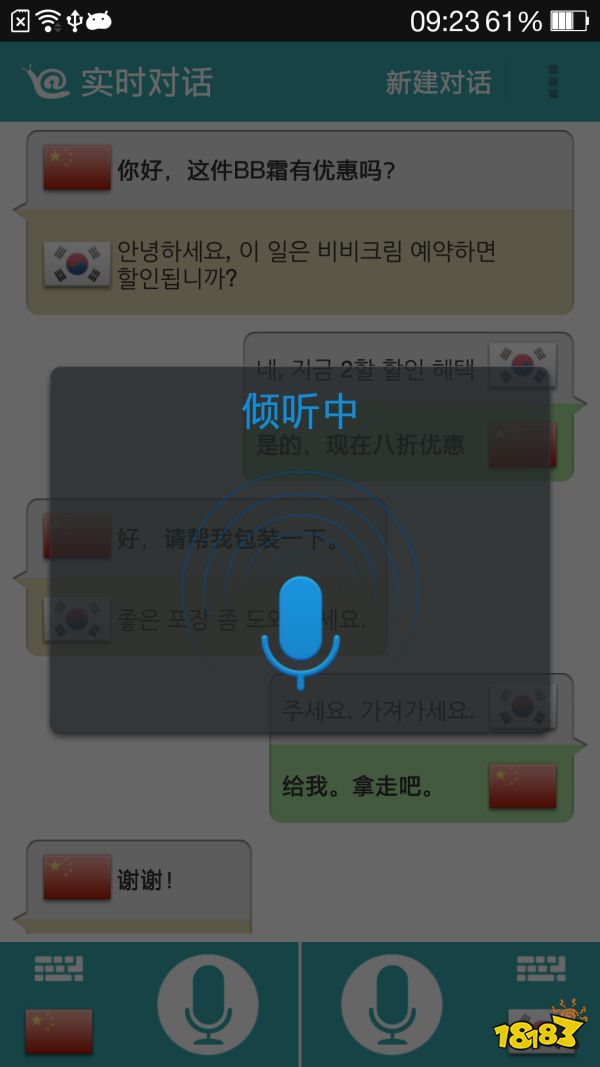The image size is (600, 1067).
Task: Start the microphone beside the Chinese flag
Action: 208,1005
